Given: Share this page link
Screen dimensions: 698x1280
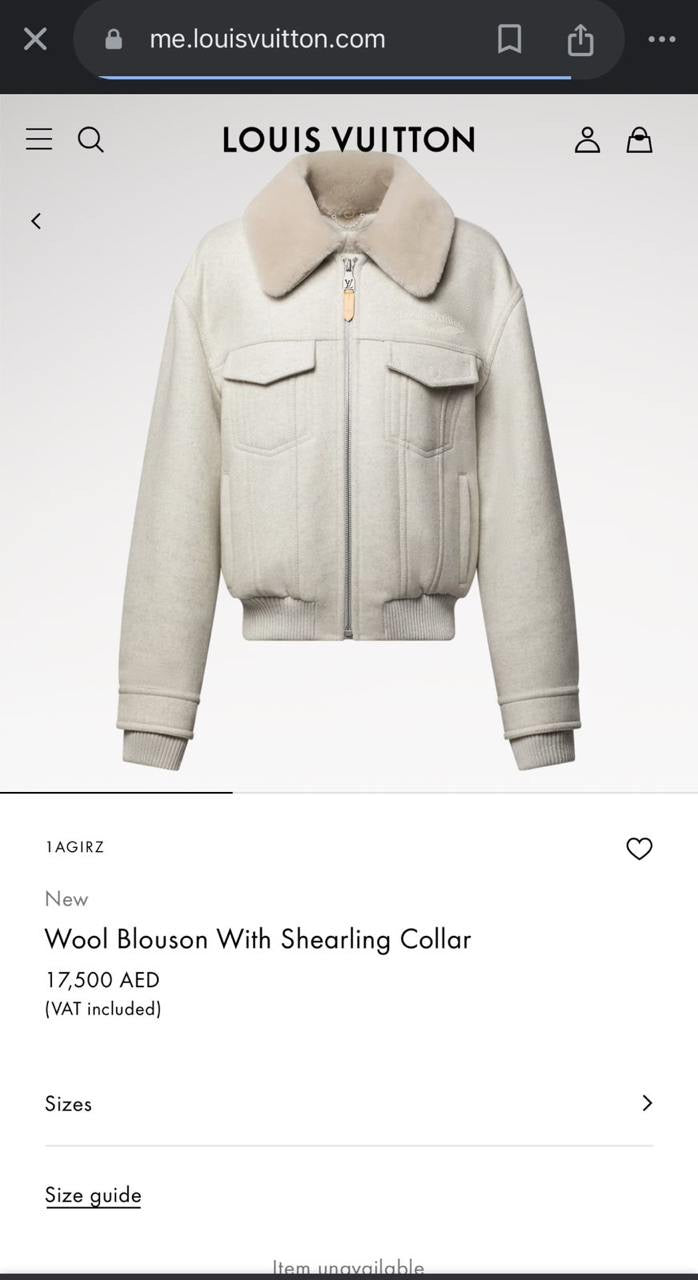Looking at the screenshot, I should (x=580, y=40).
